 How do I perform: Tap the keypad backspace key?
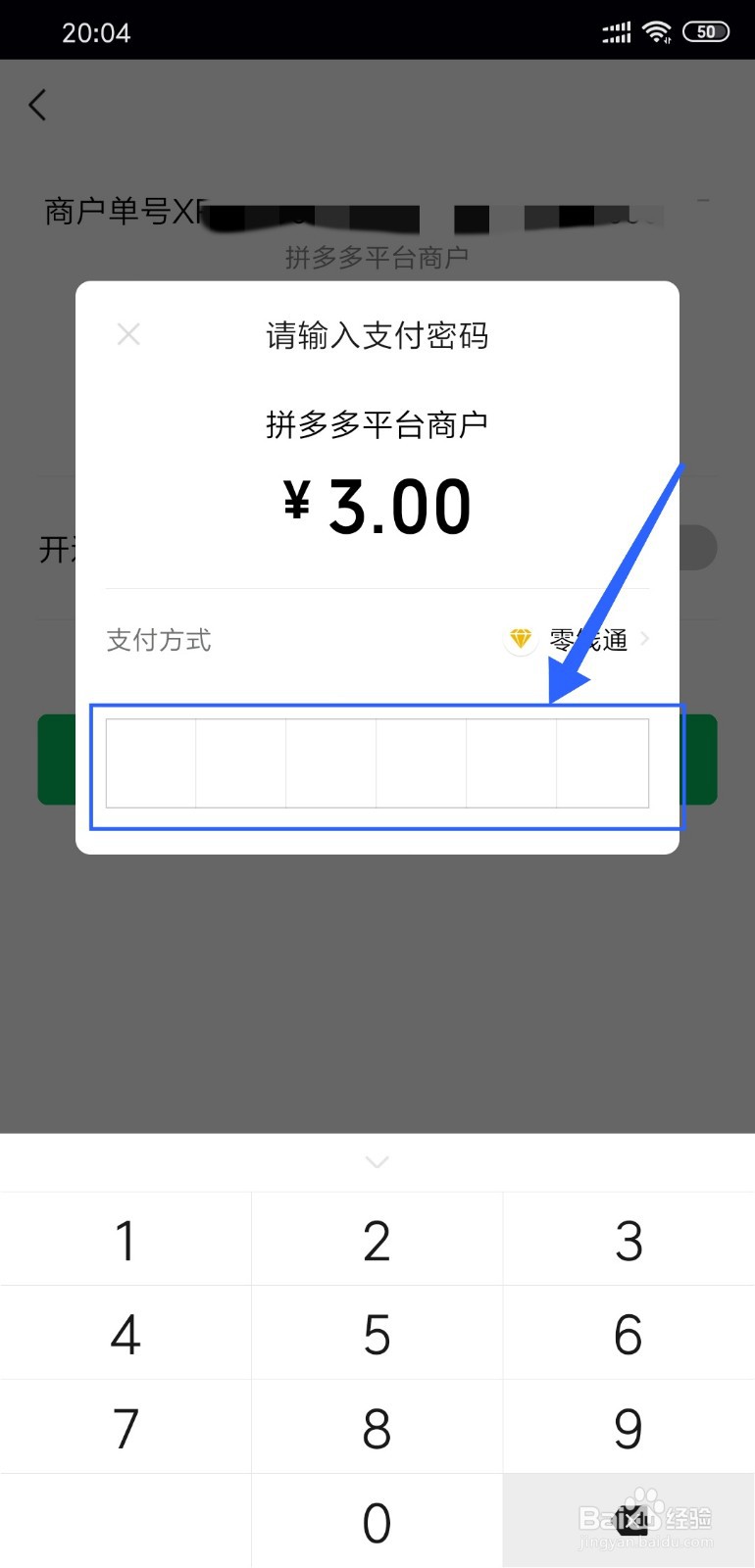[x=629, y=1521]
